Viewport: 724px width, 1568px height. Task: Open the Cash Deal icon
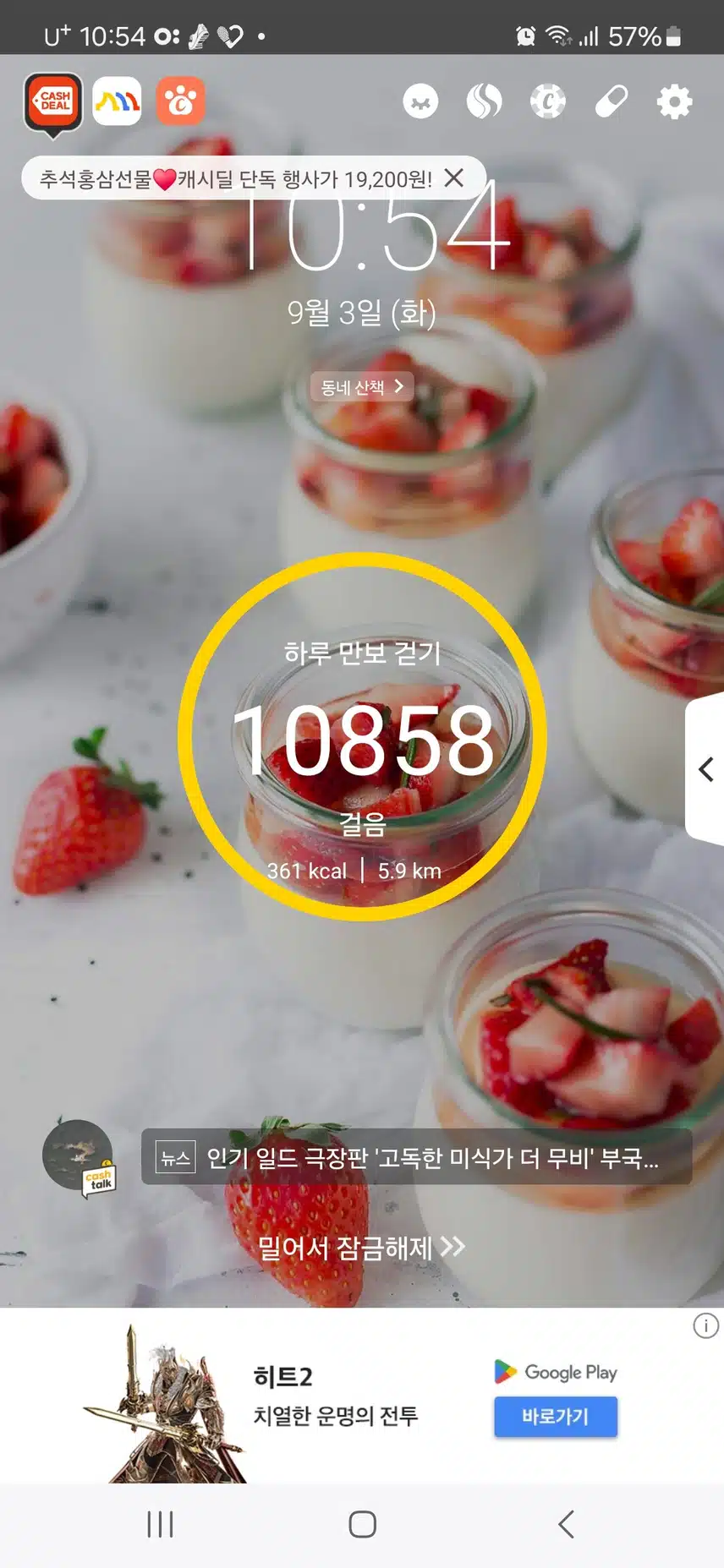(x=53, y=102)
